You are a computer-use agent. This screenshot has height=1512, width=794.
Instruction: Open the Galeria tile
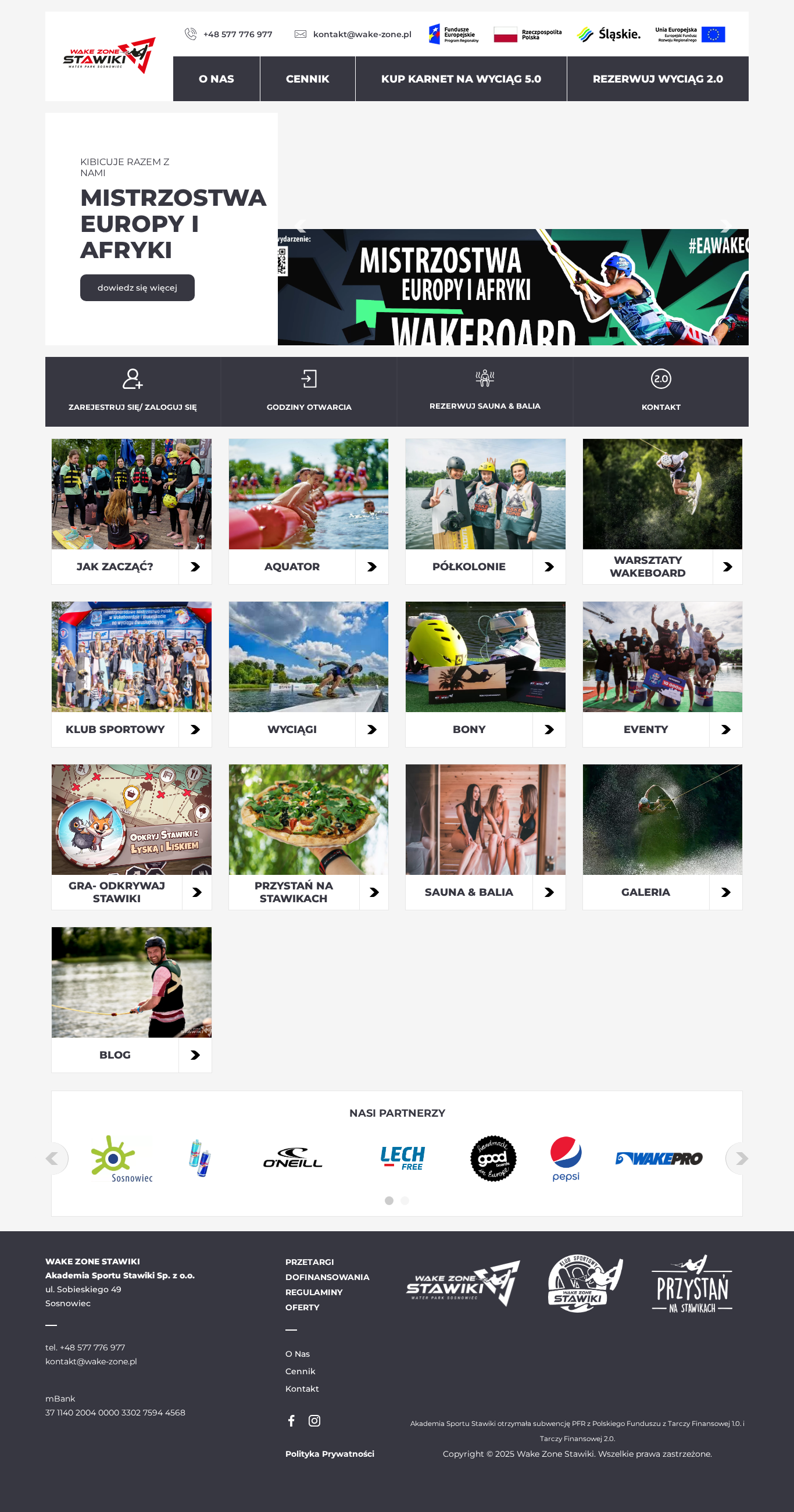tap(663, 837)
